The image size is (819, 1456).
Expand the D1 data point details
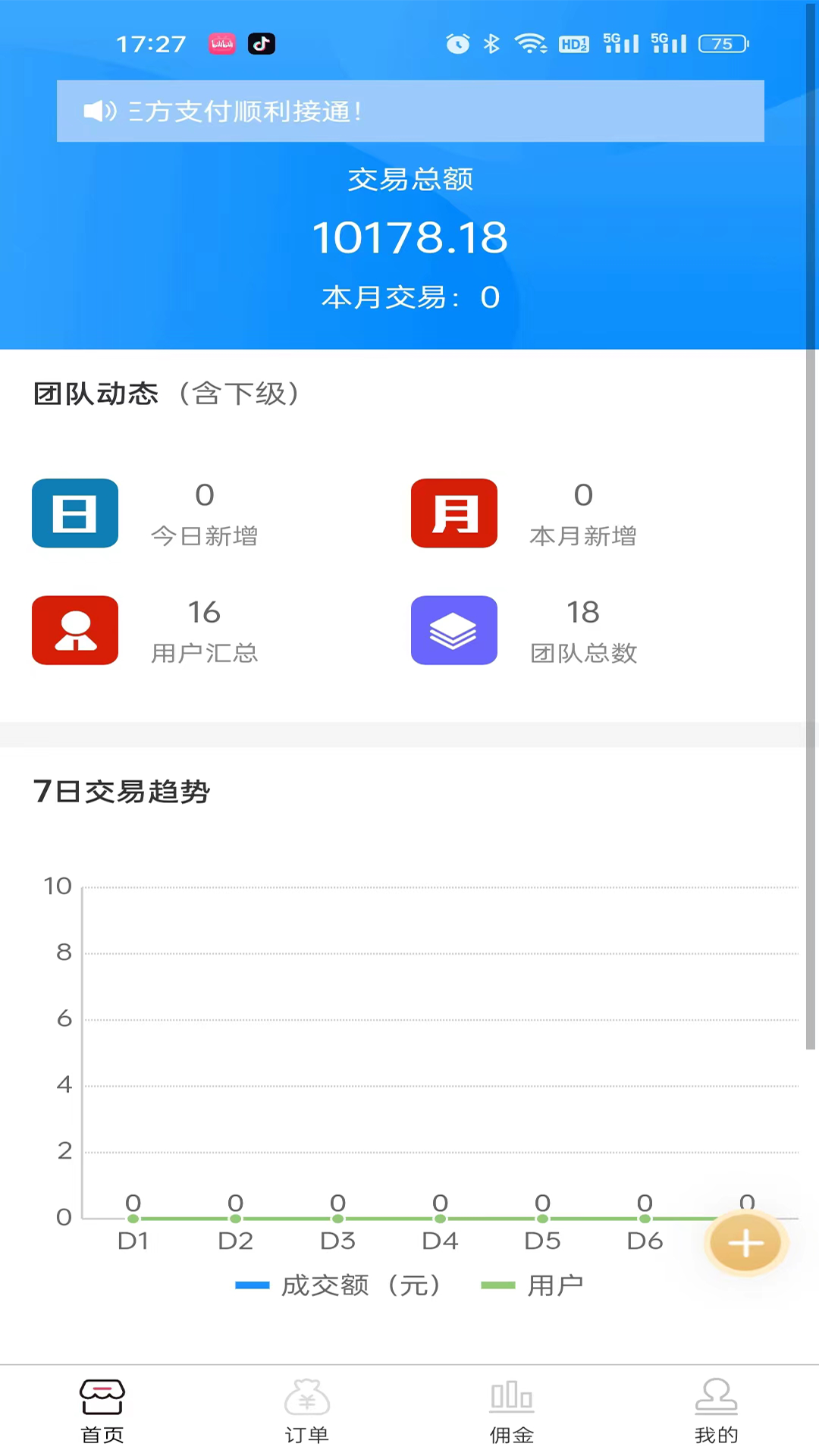[x=133, y=1219]
